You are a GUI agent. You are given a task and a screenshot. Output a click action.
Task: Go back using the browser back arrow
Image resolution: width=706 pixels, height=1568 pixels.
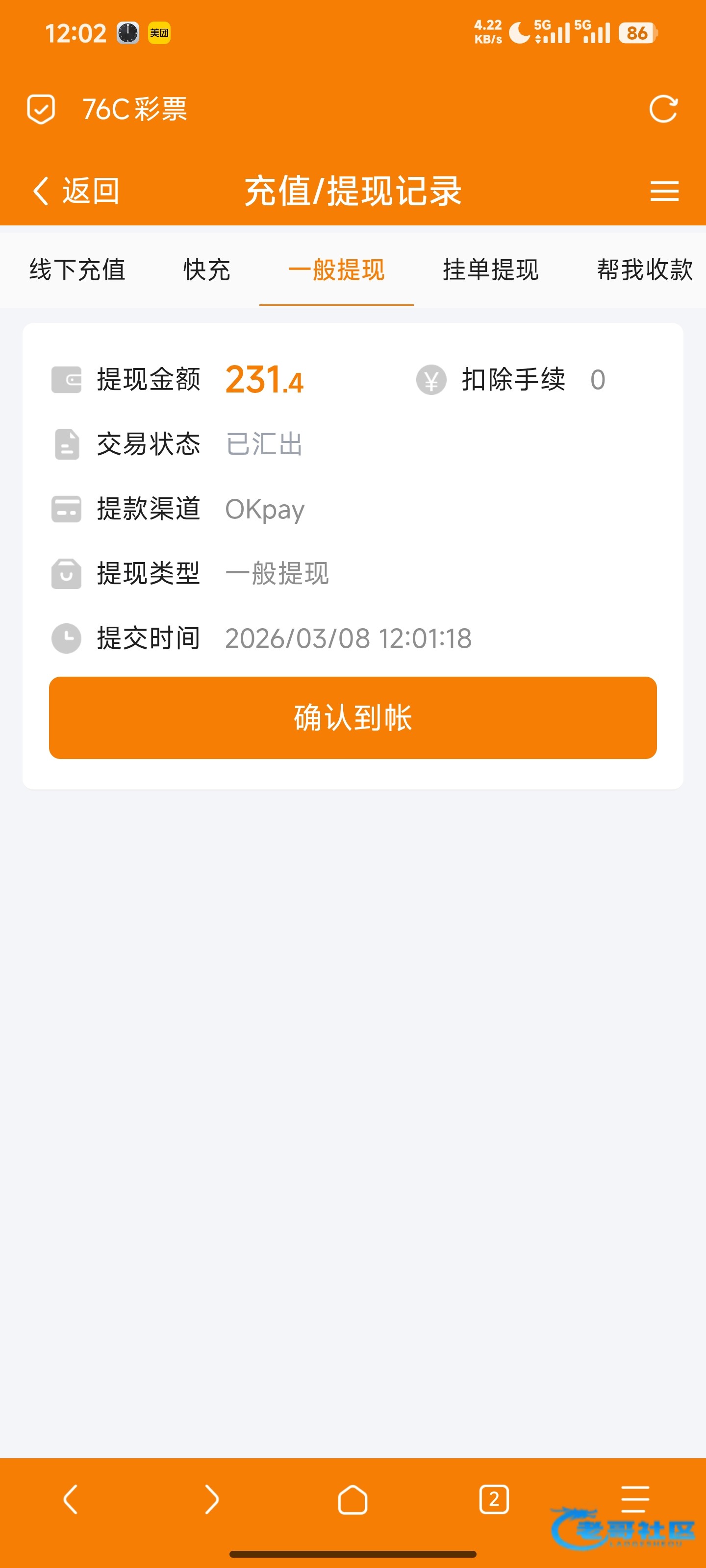(71, 1499)
